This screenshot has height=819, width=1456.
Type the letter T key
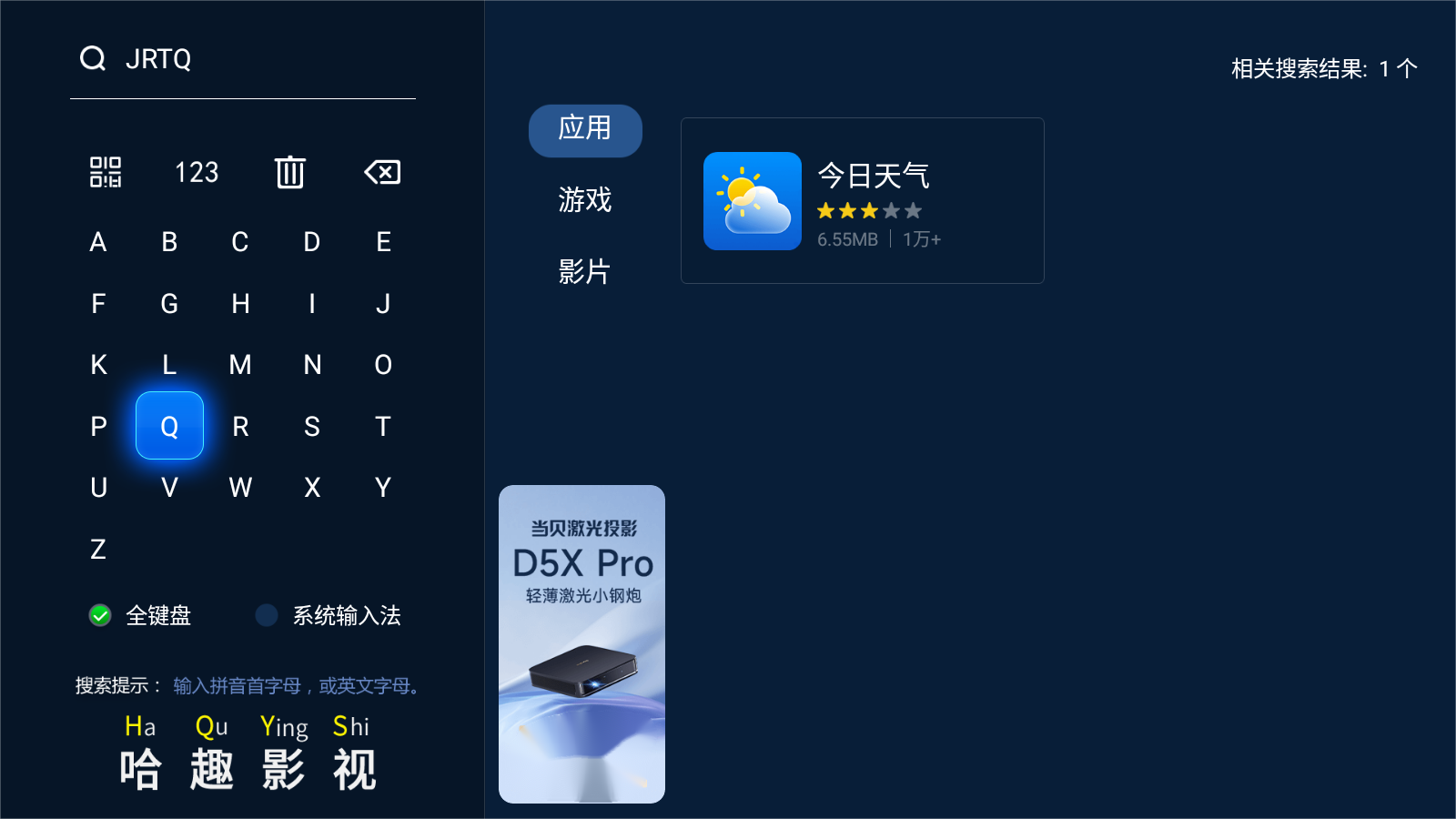(383, 426)
